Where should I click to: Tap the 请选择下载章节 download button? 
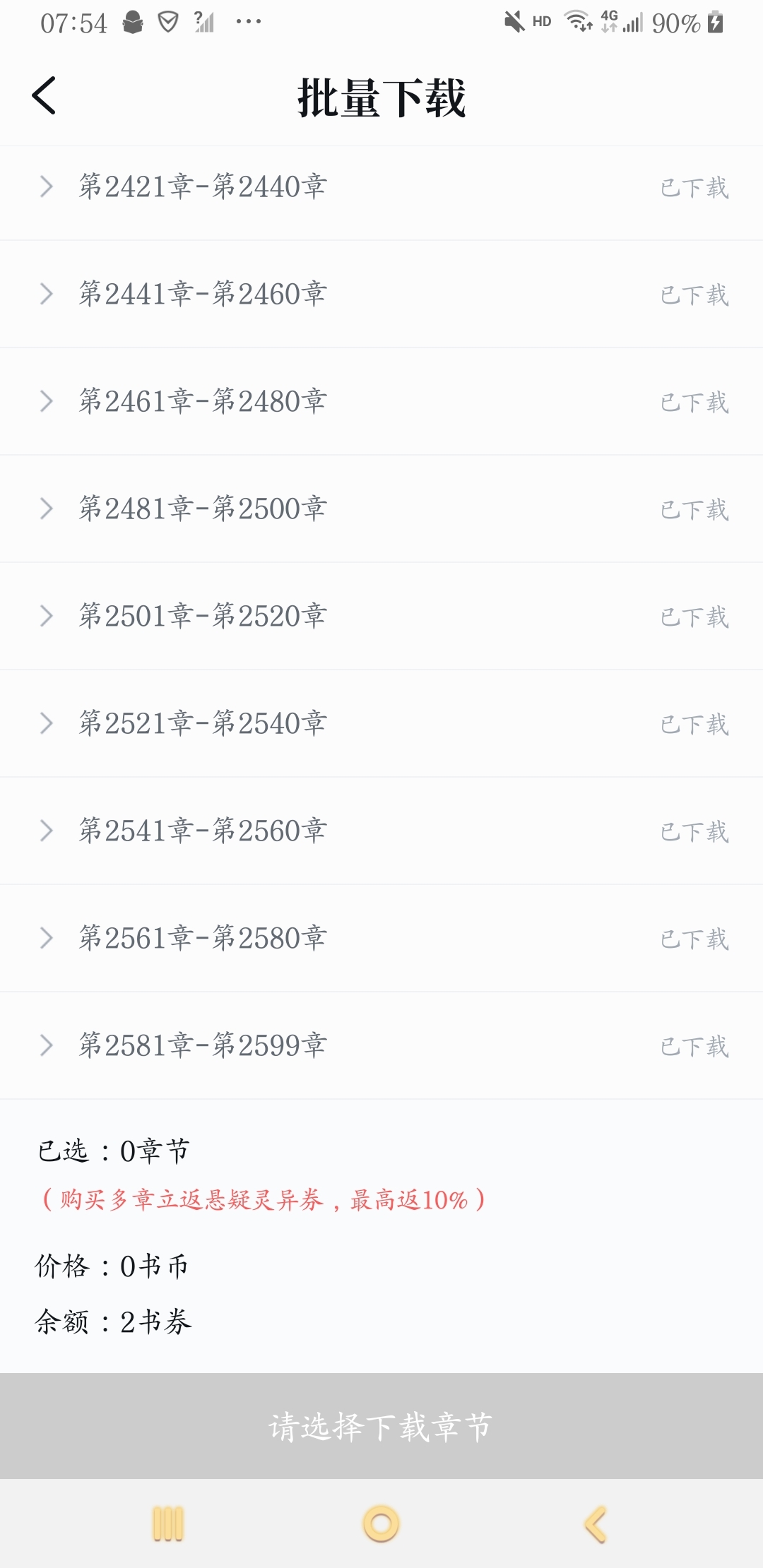(381, 1426)
